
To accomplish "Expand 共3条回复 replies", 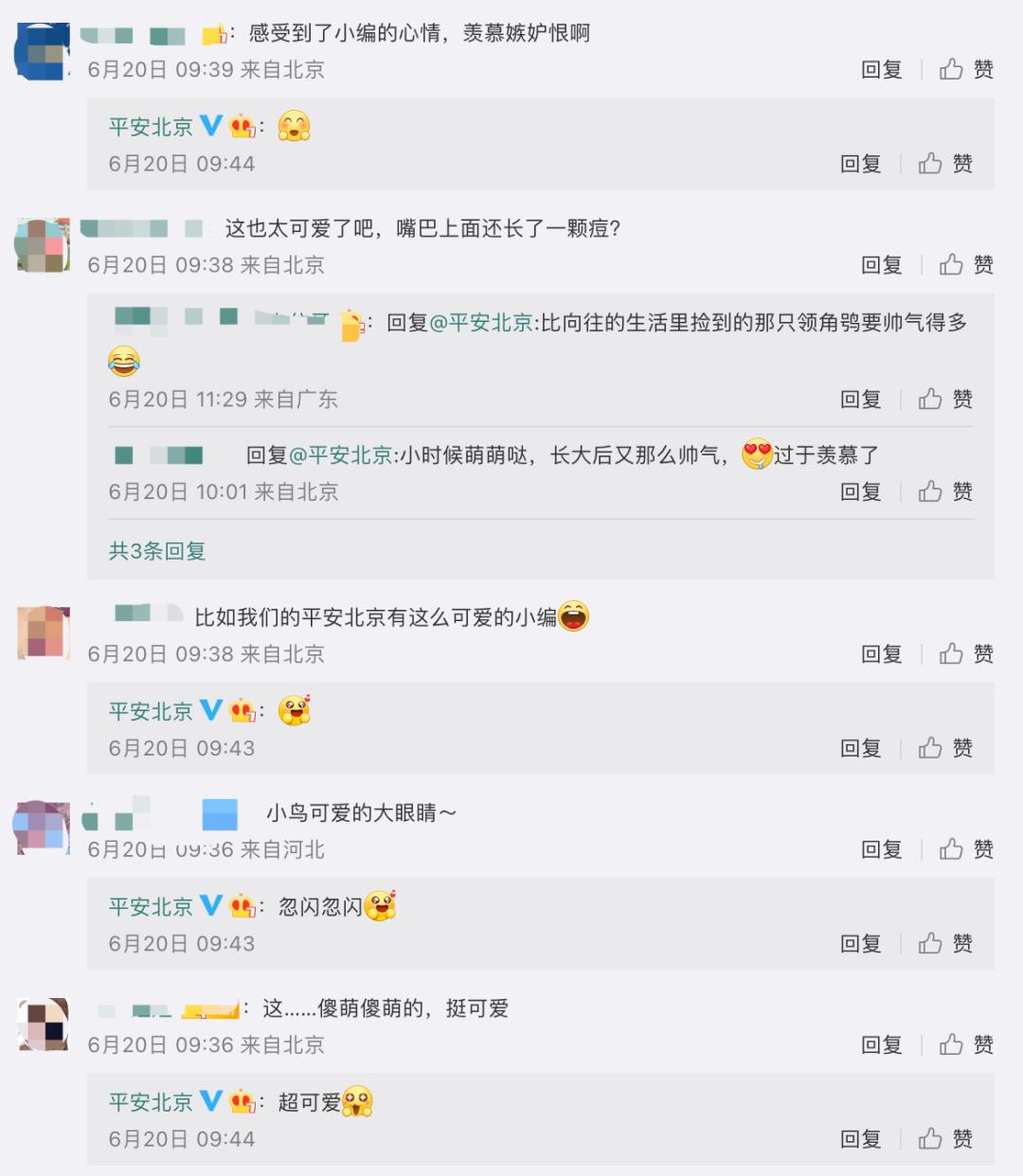I will point(157,551).
